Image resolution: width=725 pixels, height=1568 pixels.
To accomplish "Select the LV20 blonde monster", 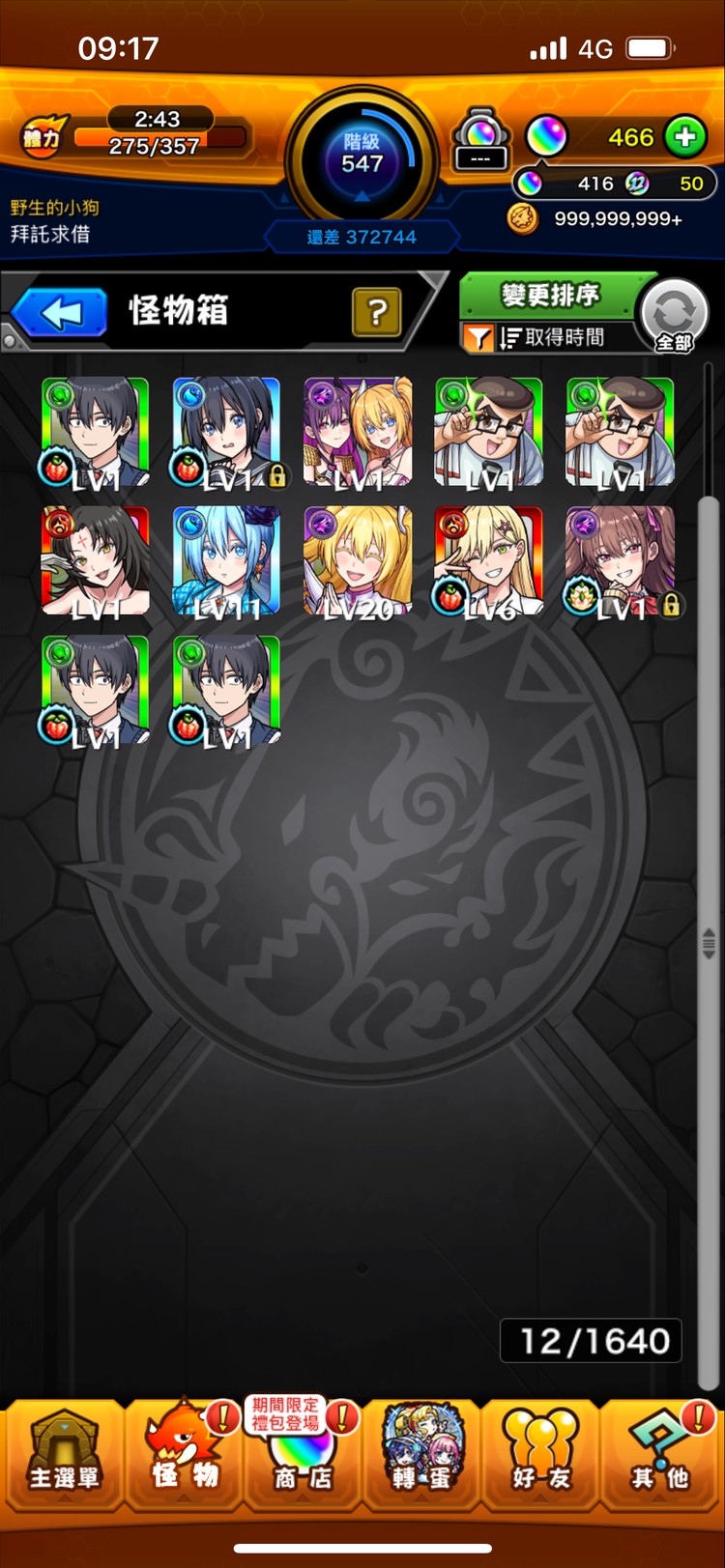I will 358,560.
